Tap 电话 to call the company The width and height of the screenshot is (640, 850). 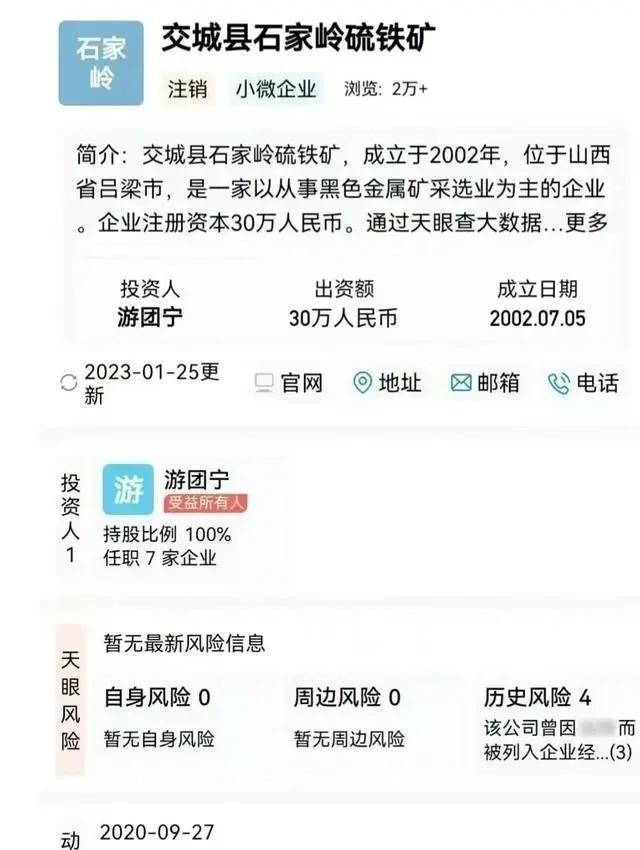583,383
